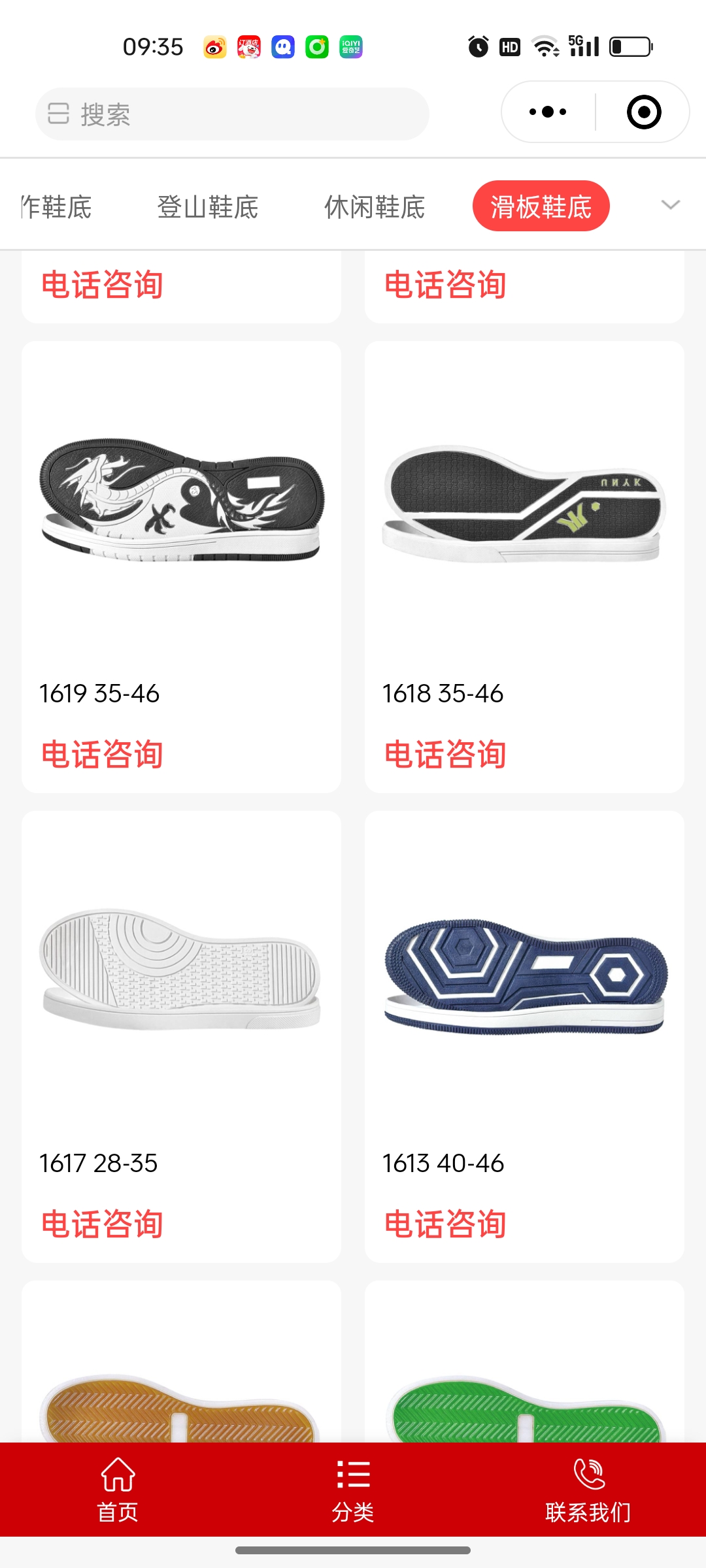Switch to the 休闲鞋底 tab
The height and width of the screenshot is (1568, 706).
coord(374,207)
